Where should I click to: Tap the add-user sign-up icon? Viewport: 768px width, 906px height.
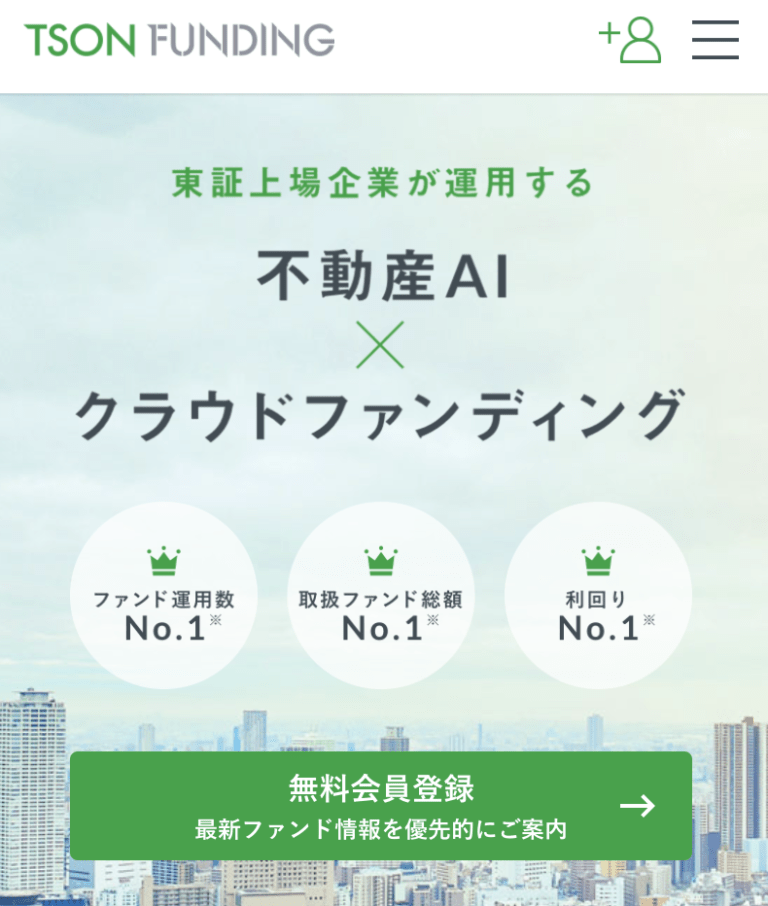tap(631, 41)
